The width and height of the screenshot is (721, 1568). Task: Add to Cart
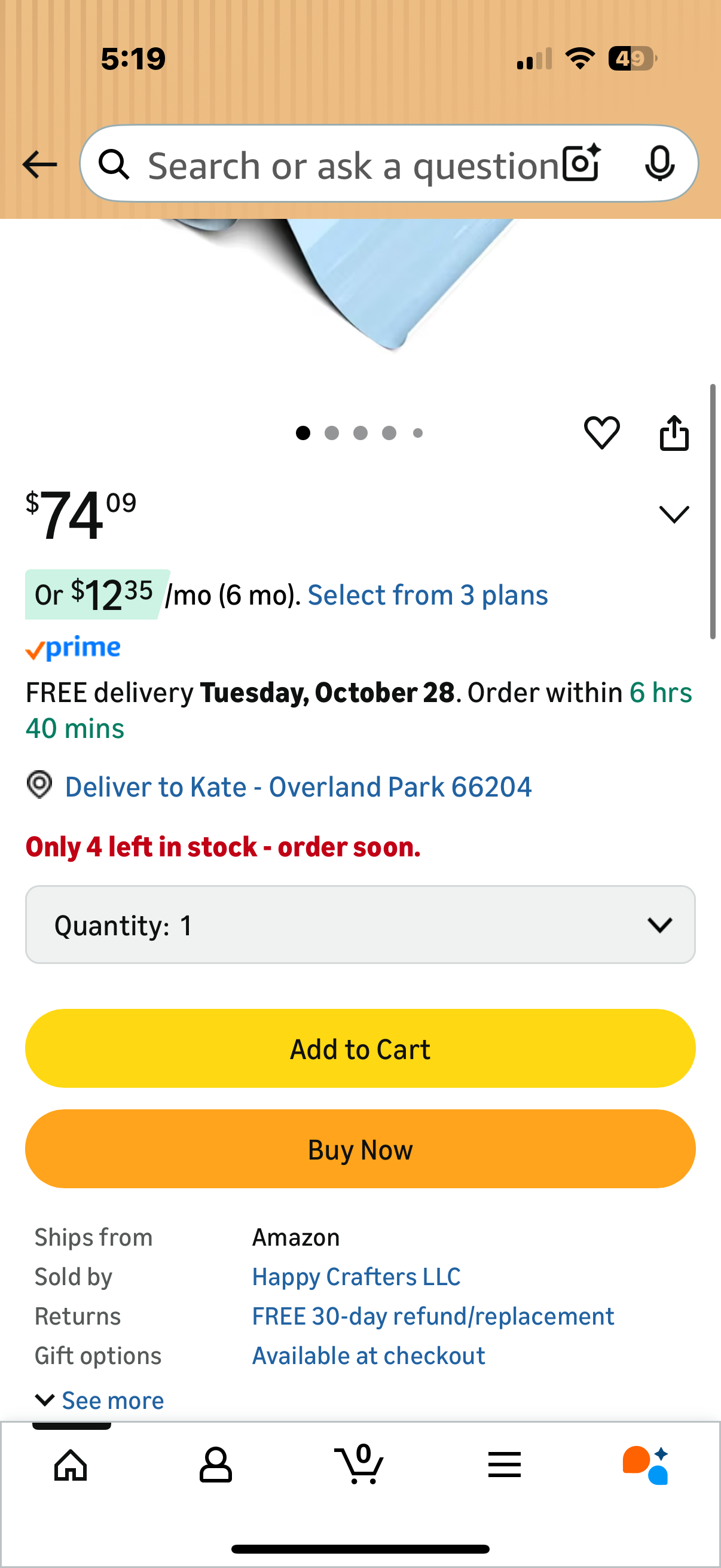coord(360,1048)
